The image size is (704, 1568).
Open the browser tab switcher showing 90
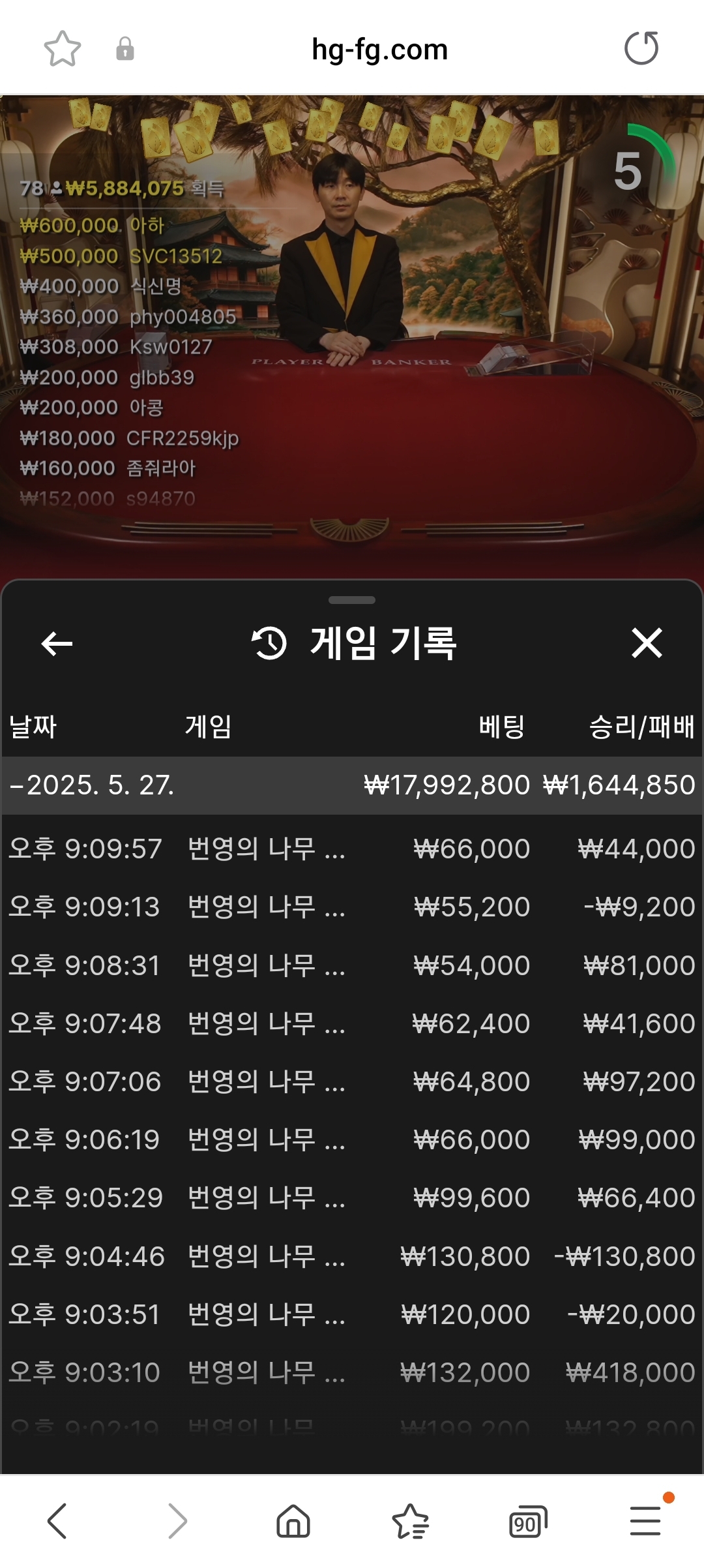coord(527,1522)
